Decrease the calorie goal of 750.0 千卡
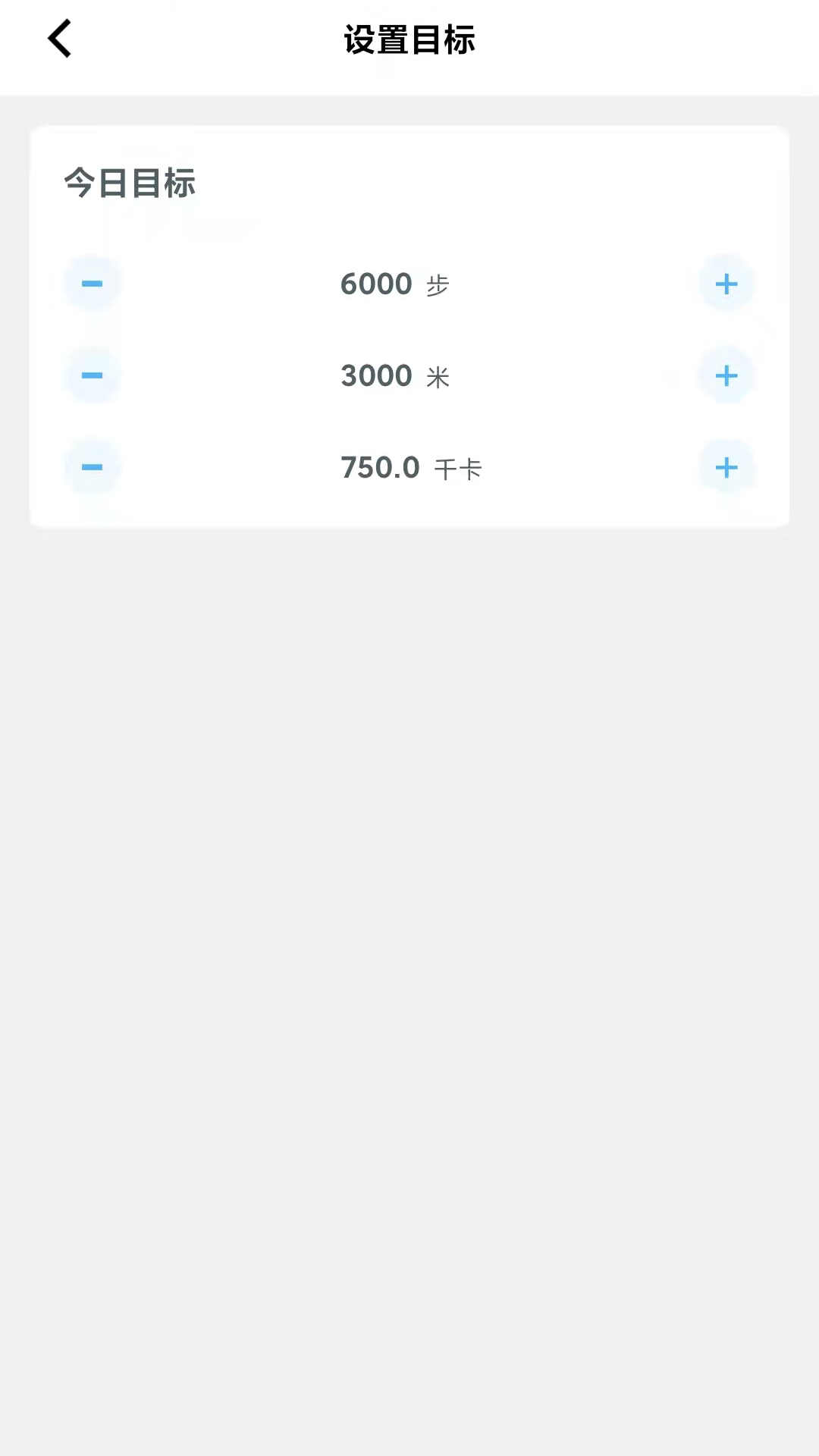 point(92,467)
